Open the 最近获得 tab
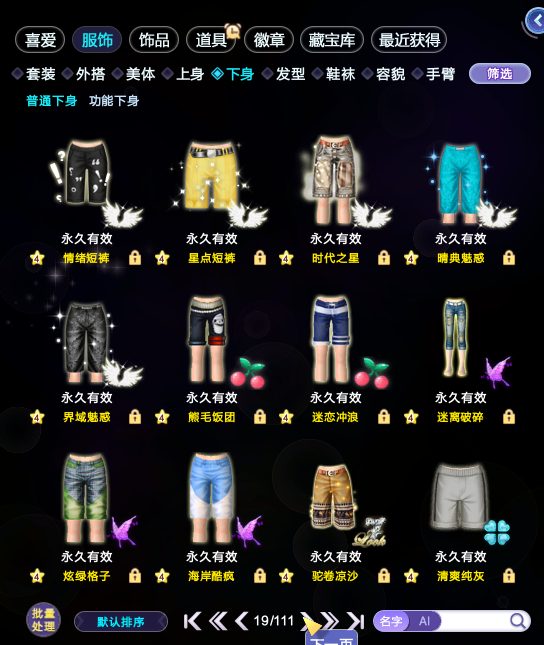544x645 pixels. (x=409, y=40)
